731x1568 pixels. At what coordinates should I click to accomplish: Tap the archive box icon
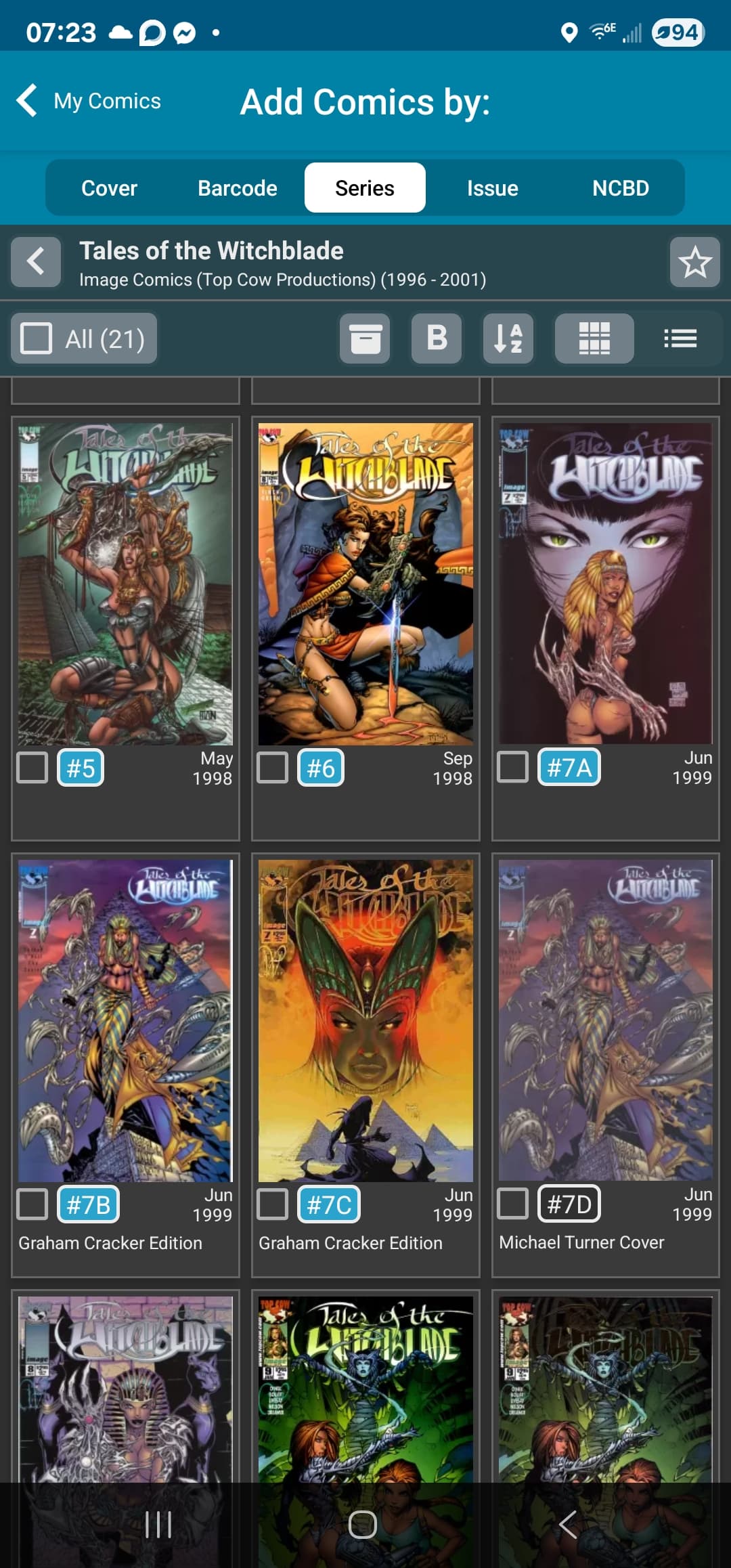coord(365,339)
